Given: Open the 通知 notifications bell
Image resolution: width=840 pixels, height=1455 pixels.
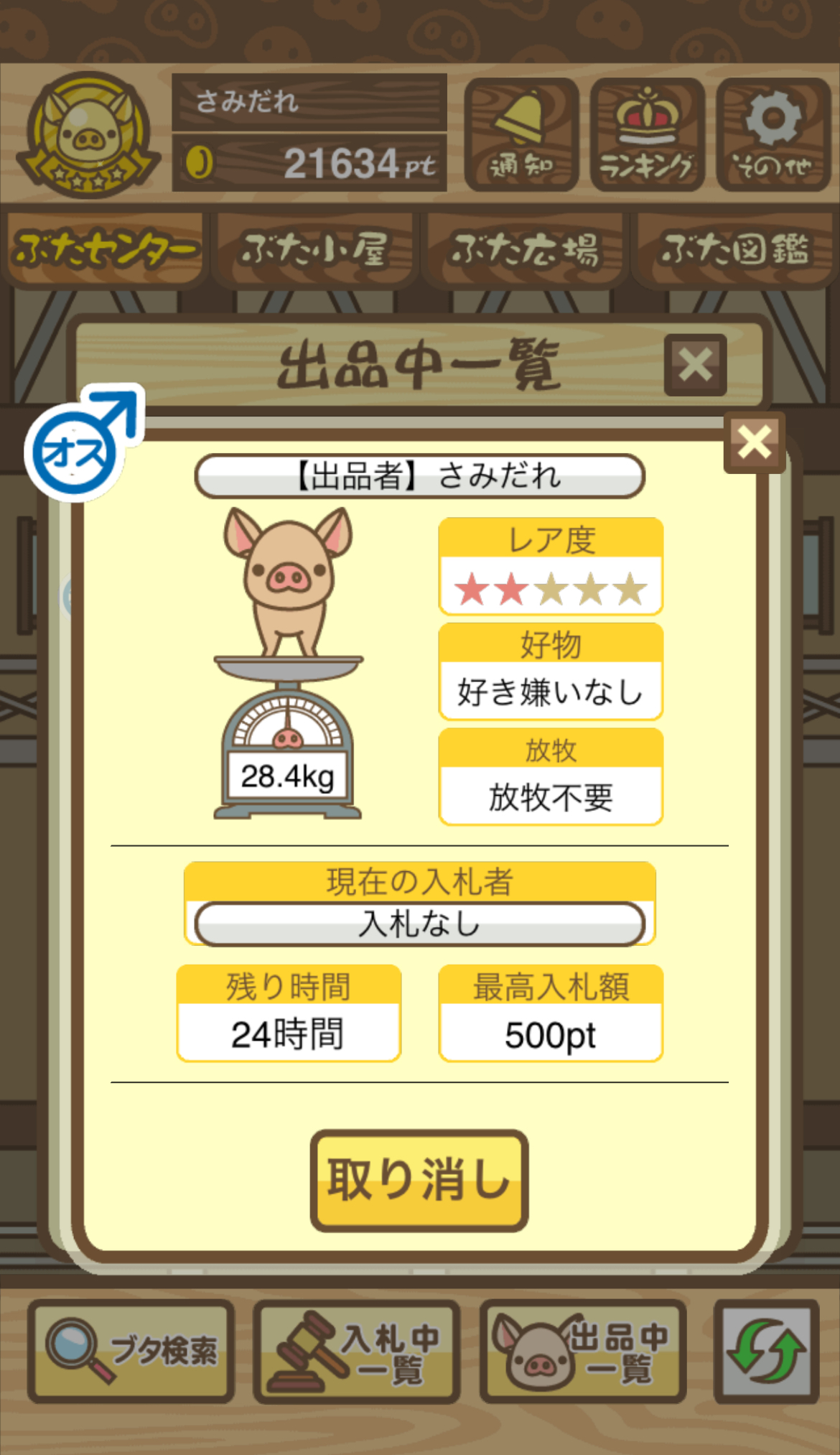Looking at the screenshot, I should tap(521, 134).
